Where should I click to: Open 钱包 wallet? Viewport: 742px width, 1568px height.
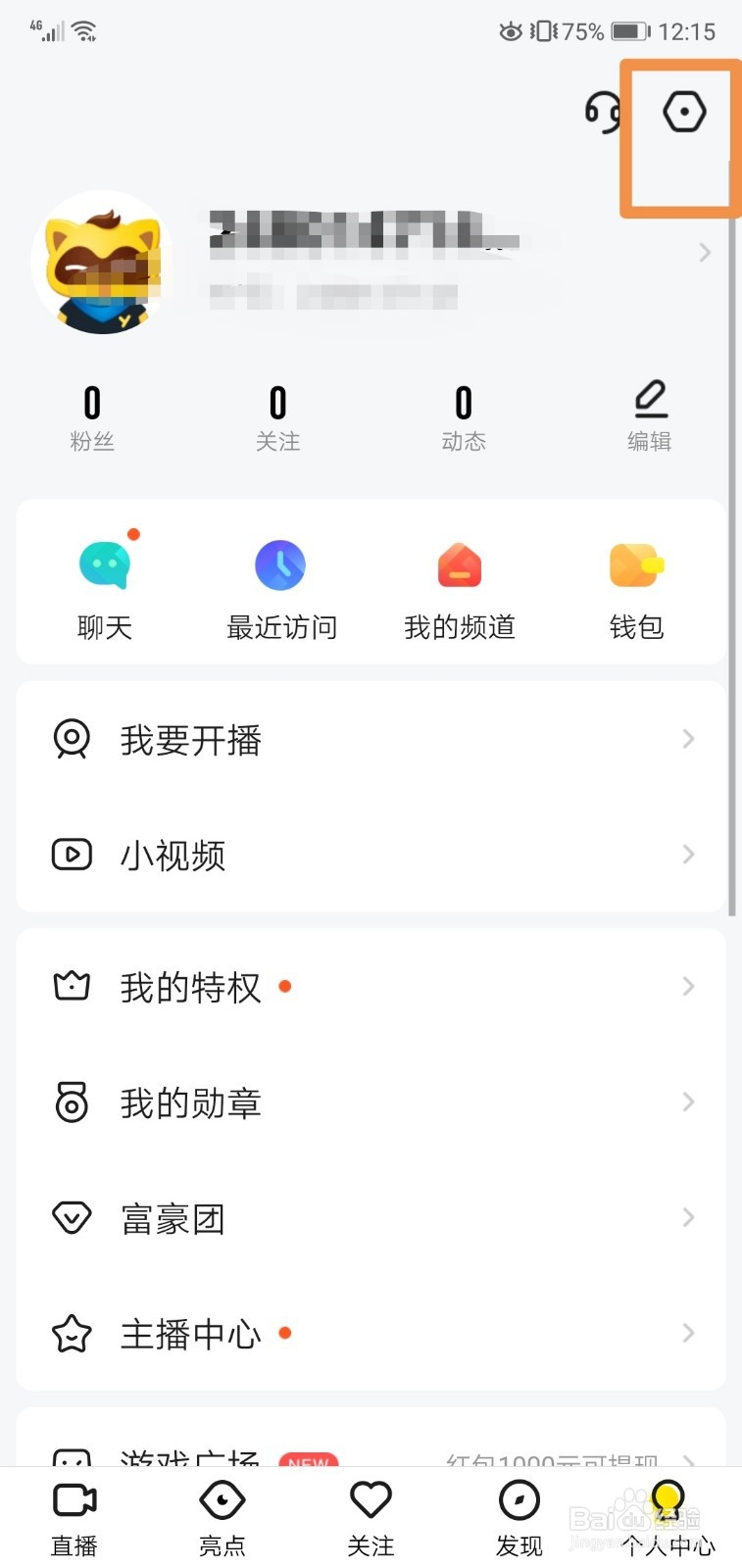coord(636,583)
